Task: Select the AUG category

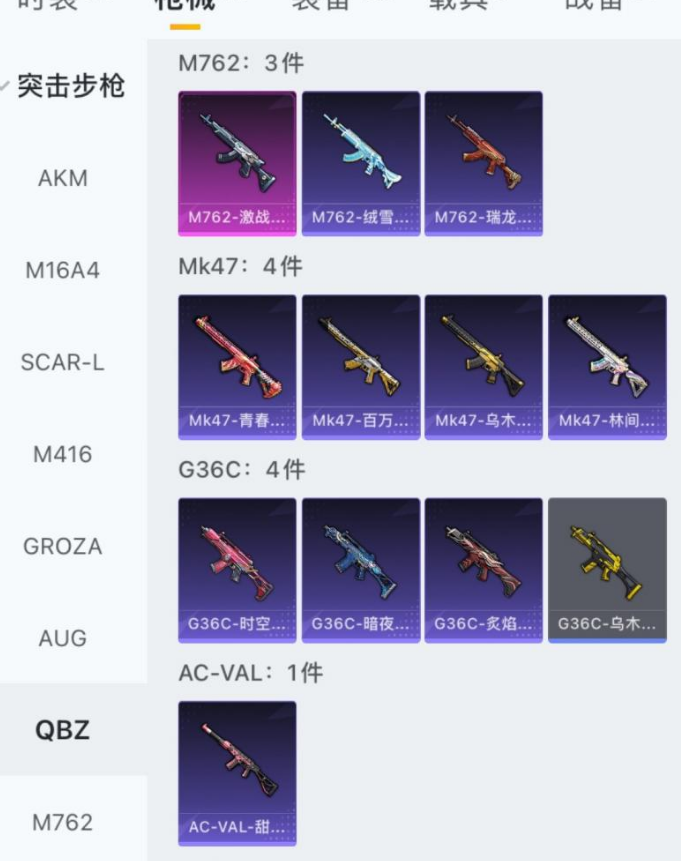Action: click(63, 638)
